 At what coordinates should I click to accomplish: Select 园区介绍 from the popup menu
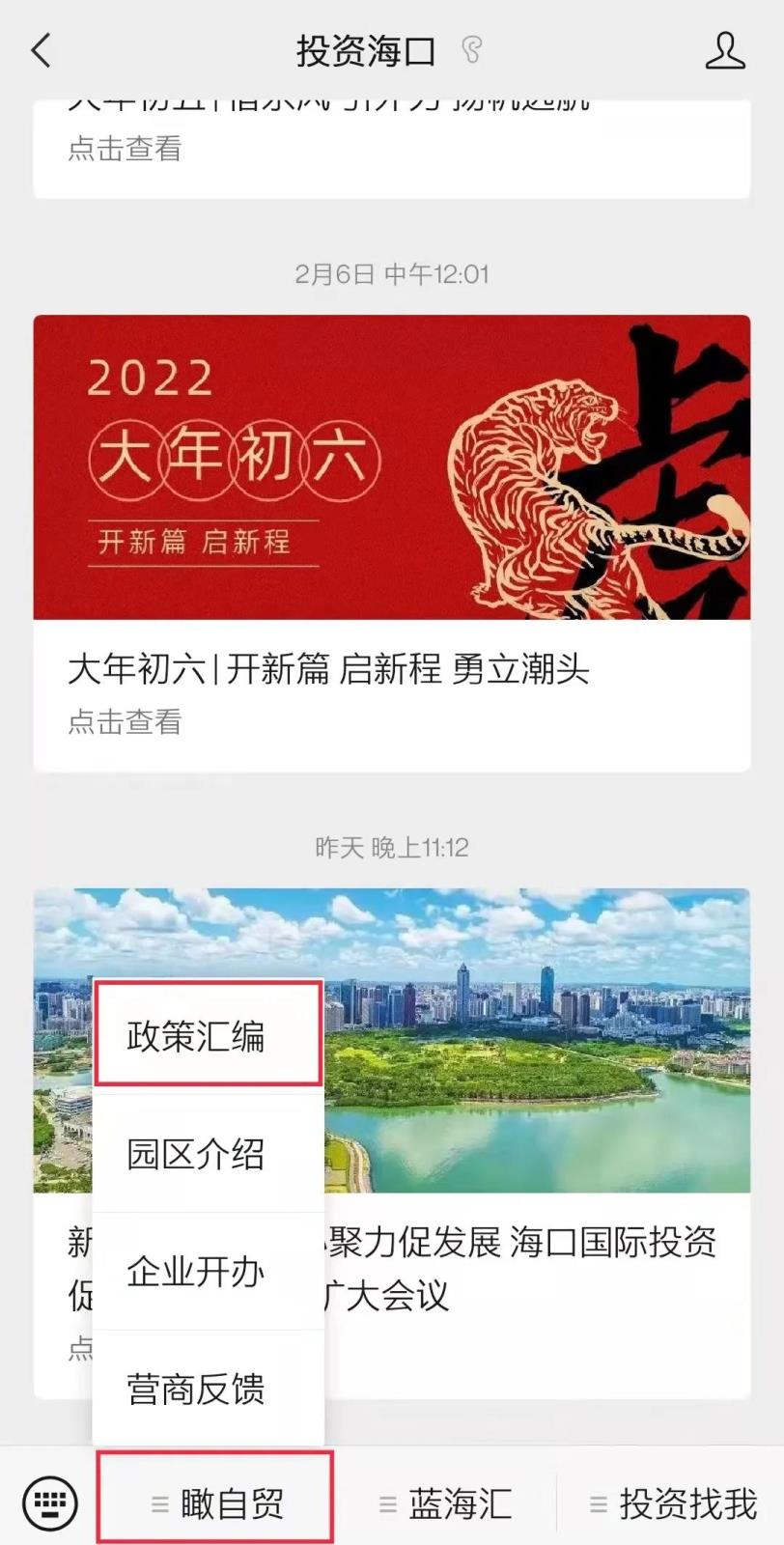point(208,1154)
